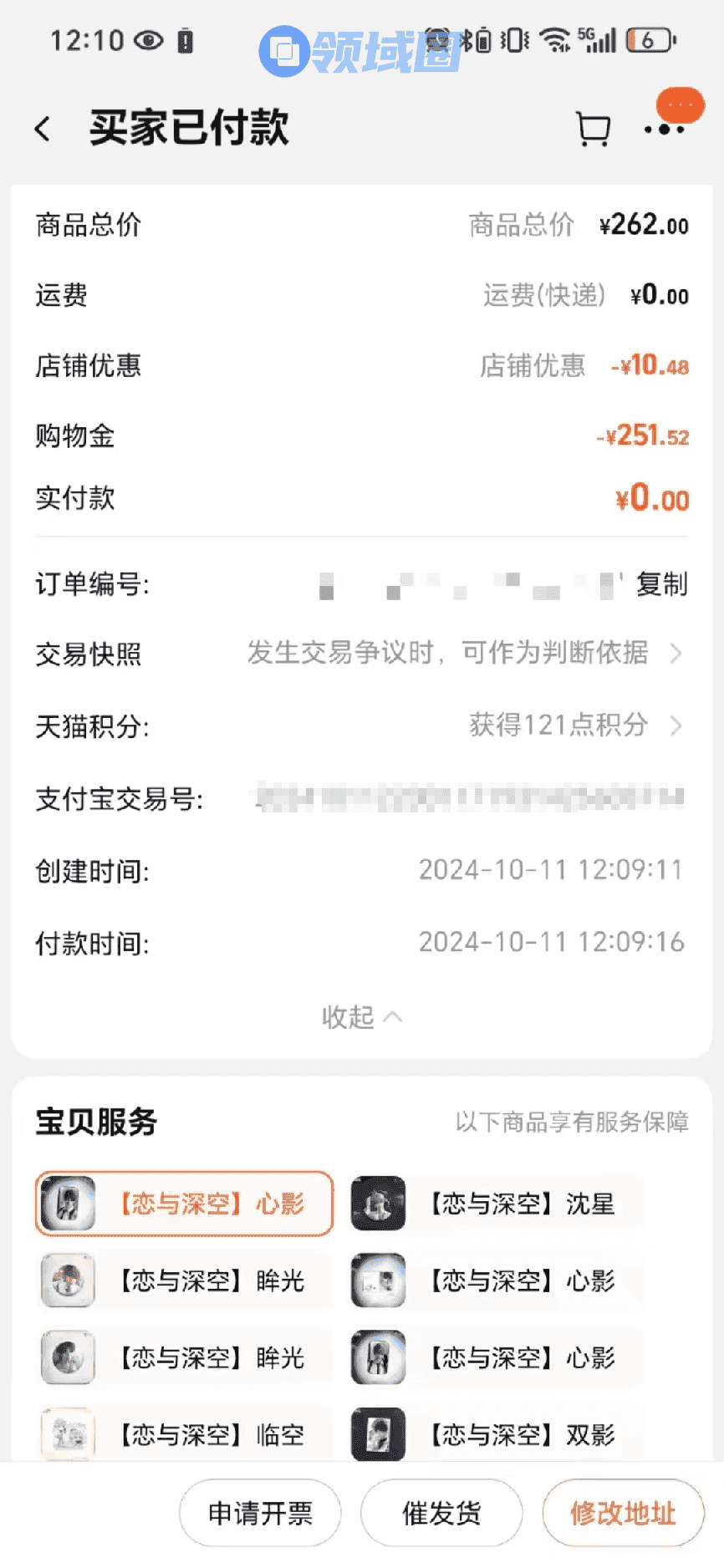Open the three-dot more menu
The width and height of the screenshot is (724, 1568).
[x=665, y=130]
